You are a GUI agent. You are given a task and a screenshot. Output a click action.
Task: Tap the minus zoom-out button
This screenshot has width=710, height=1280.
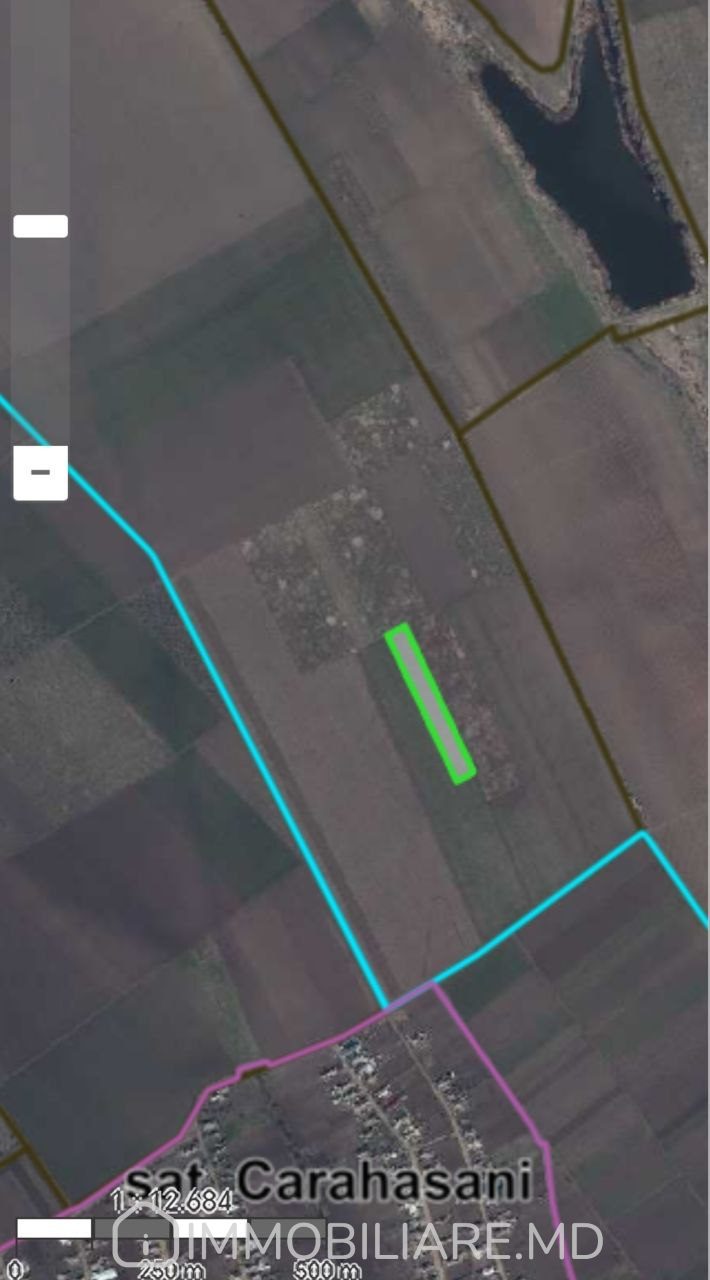[40, 472]
